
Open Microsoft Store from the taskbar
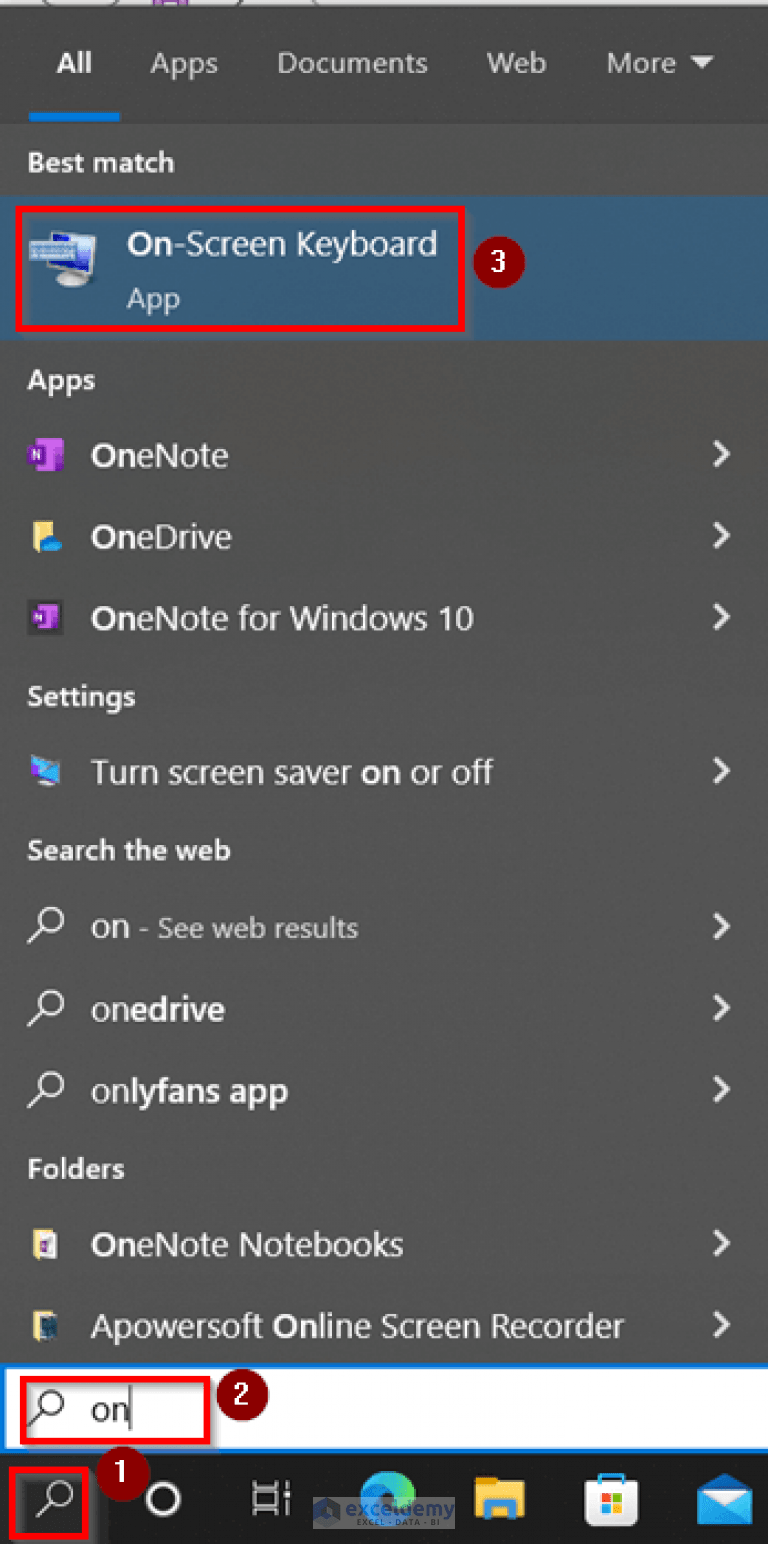tap(611, 1498)
